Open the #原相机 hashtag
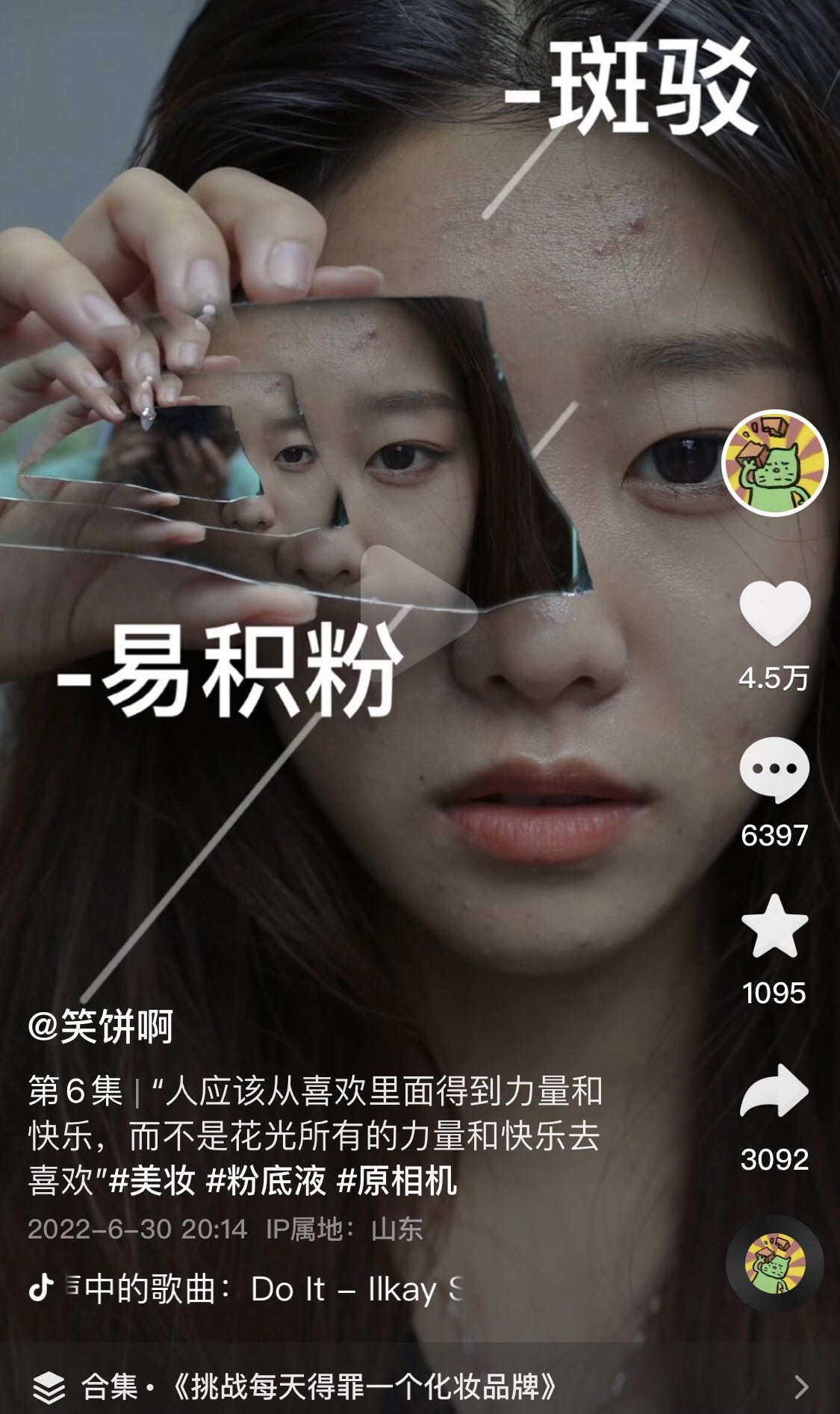 tap(396, 1181)
